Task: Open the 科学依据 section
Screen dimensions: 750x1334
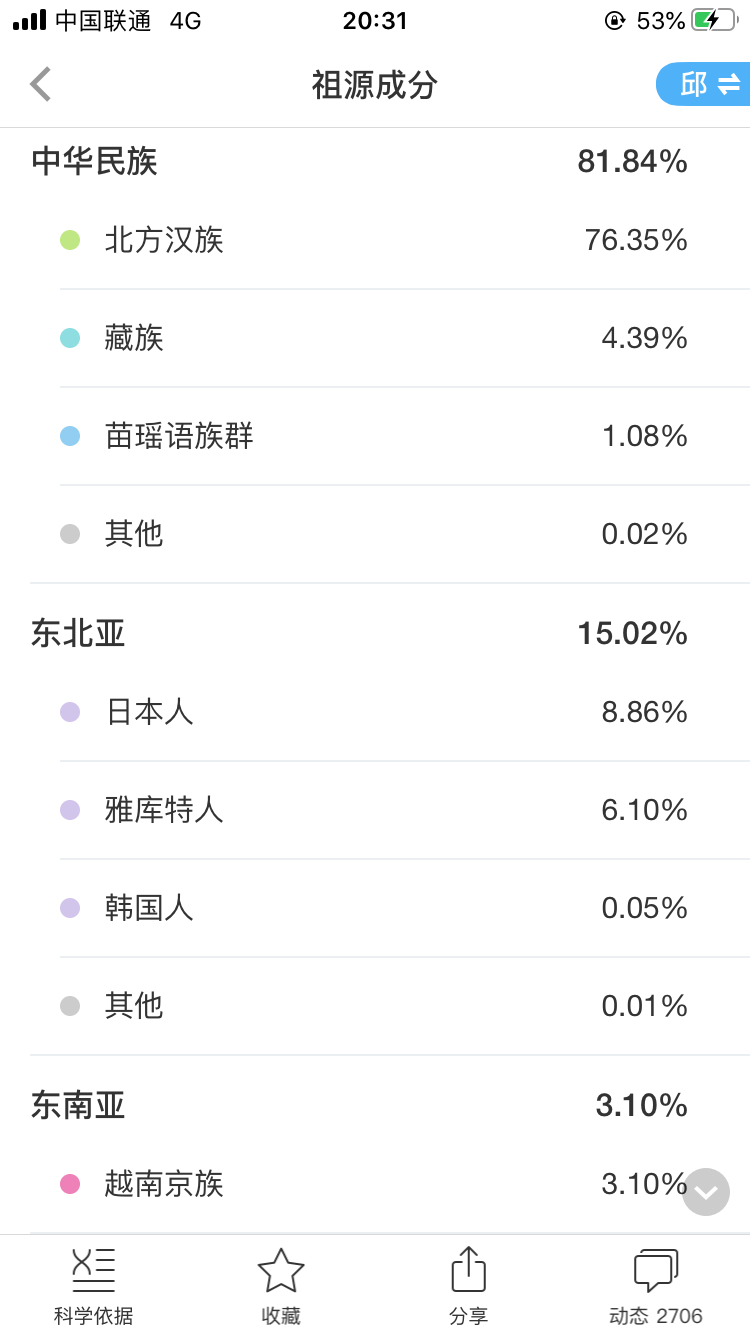Action: pos(94,1286)
